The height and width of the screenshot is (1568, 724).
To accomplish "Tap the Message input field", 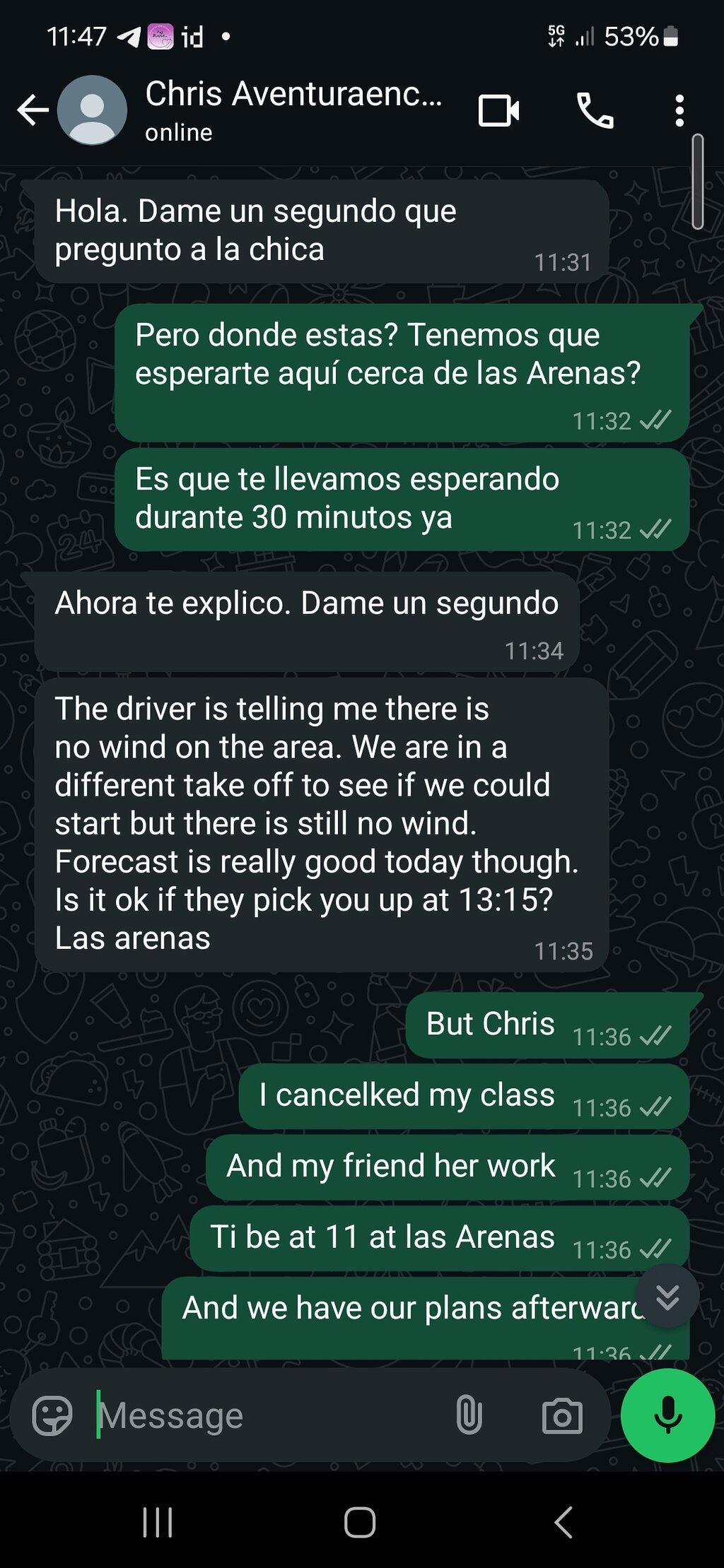I will click(269, 1415).
